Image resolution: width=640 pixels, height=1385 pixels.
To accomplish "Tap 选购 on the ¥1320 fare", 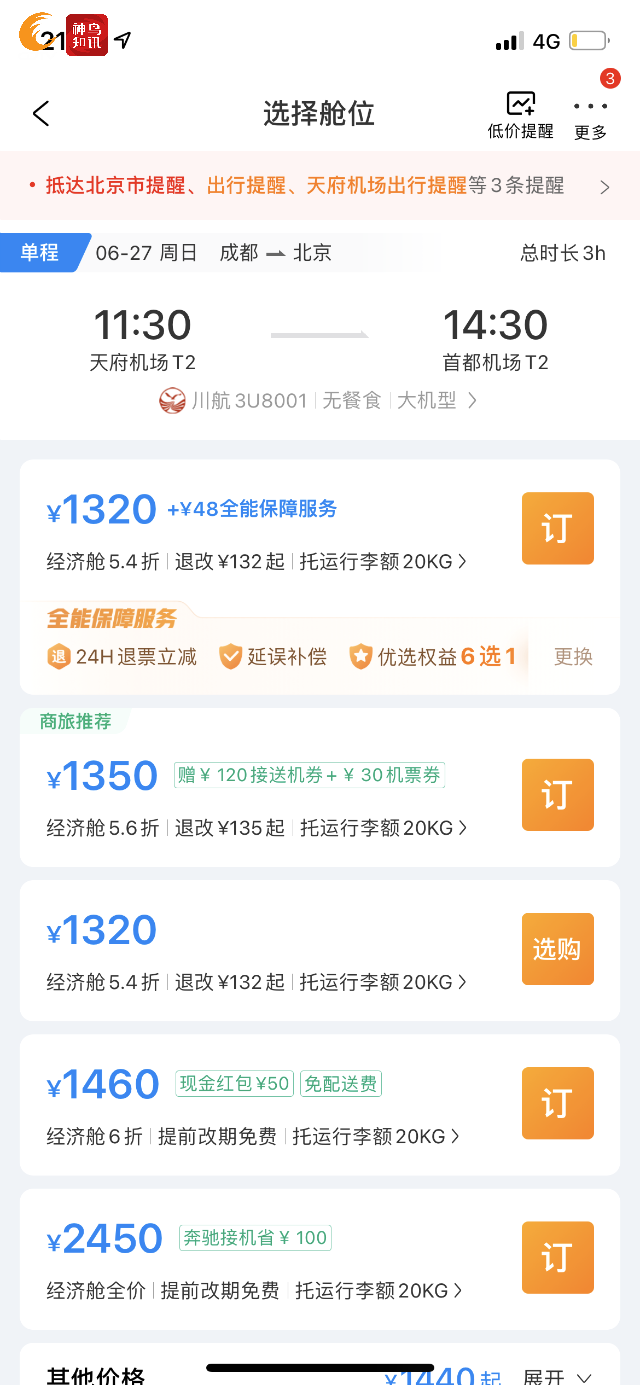I will click(557, 949).
